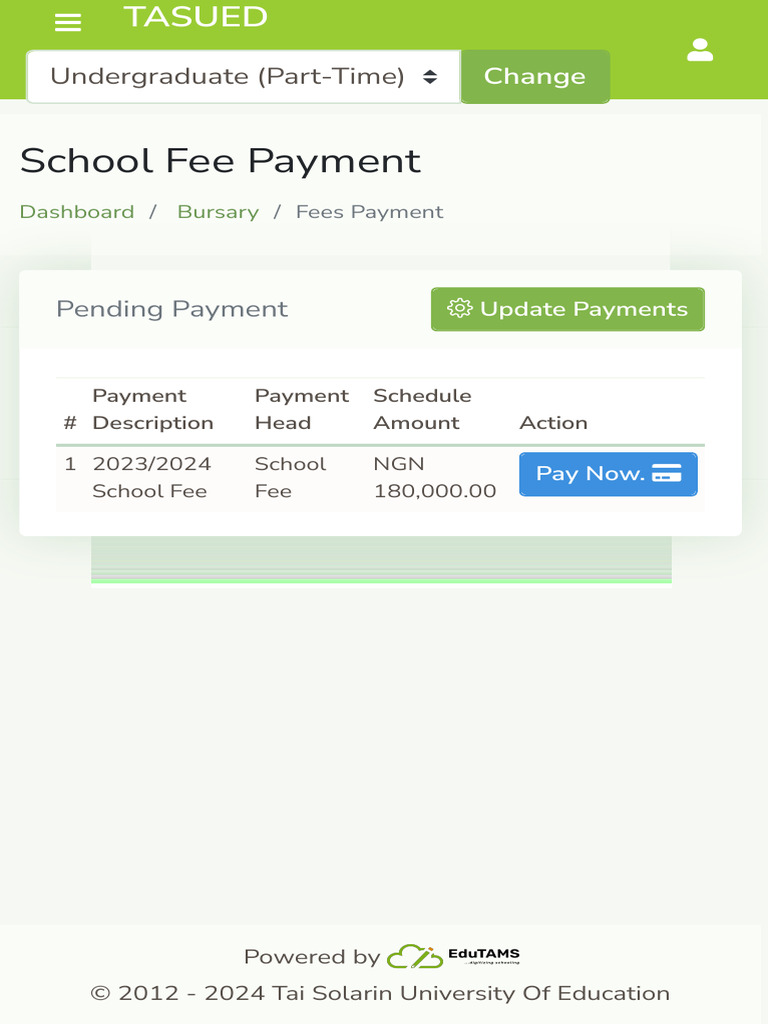Open the Bursary breadcrumb link
The image size is (768, 1024).
pos(218,212)
